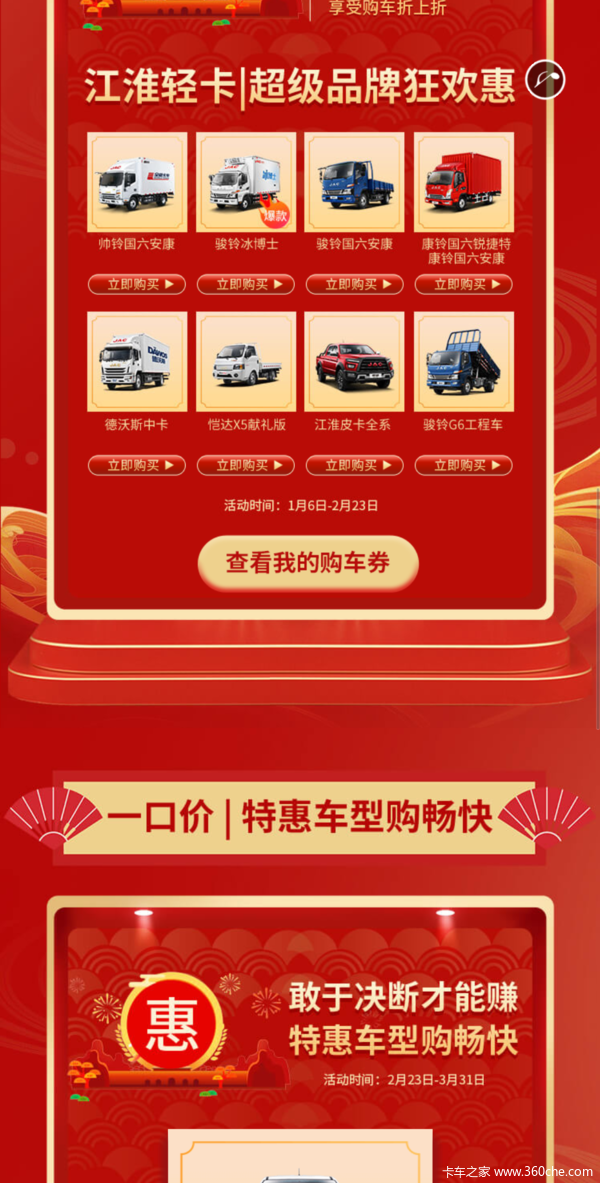Screen dimensions: 600x1183
Task: Buy now under 德沃斯中卡
Action: tap(137, 465)
